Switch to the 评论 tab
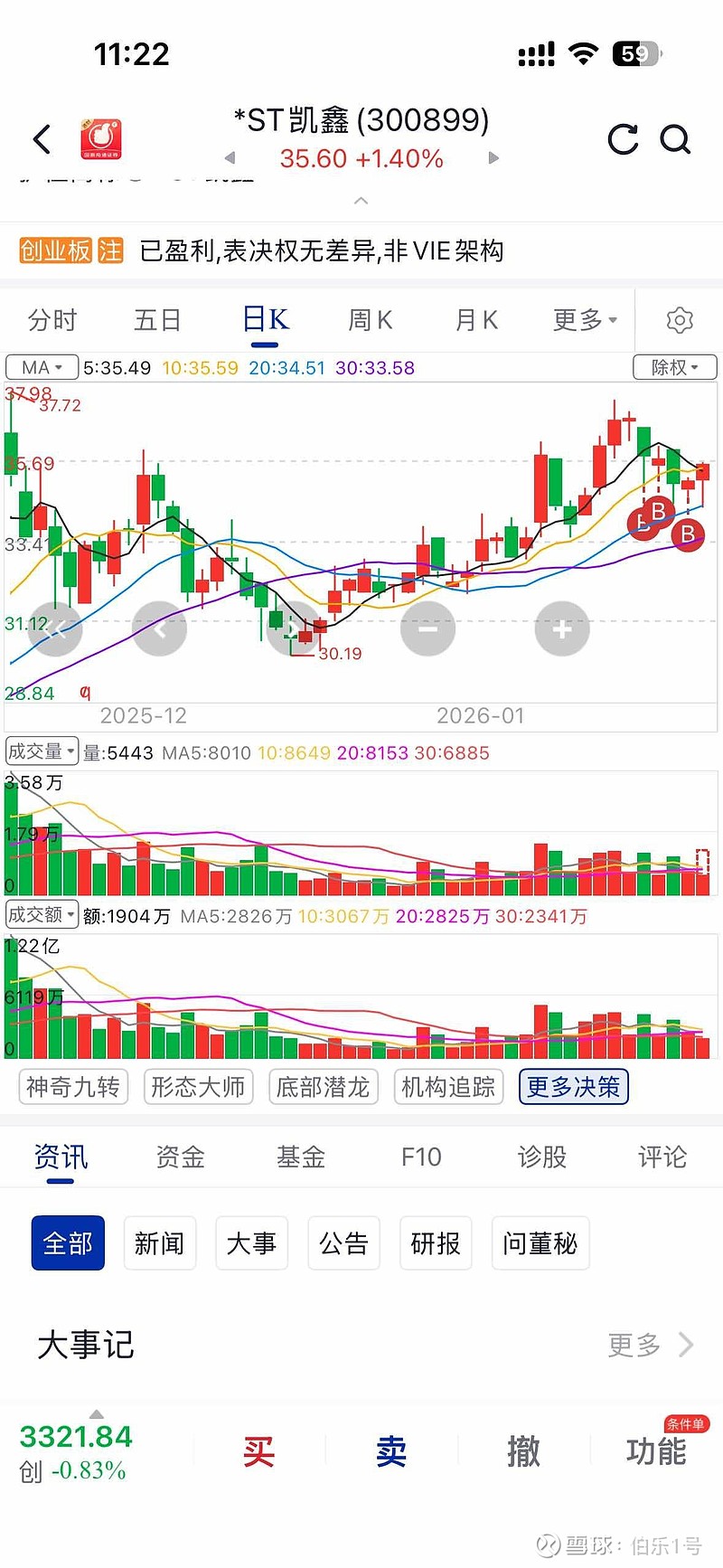Screen dimensions: 723x1568 pyautogui.click(x=662, y=1157)
